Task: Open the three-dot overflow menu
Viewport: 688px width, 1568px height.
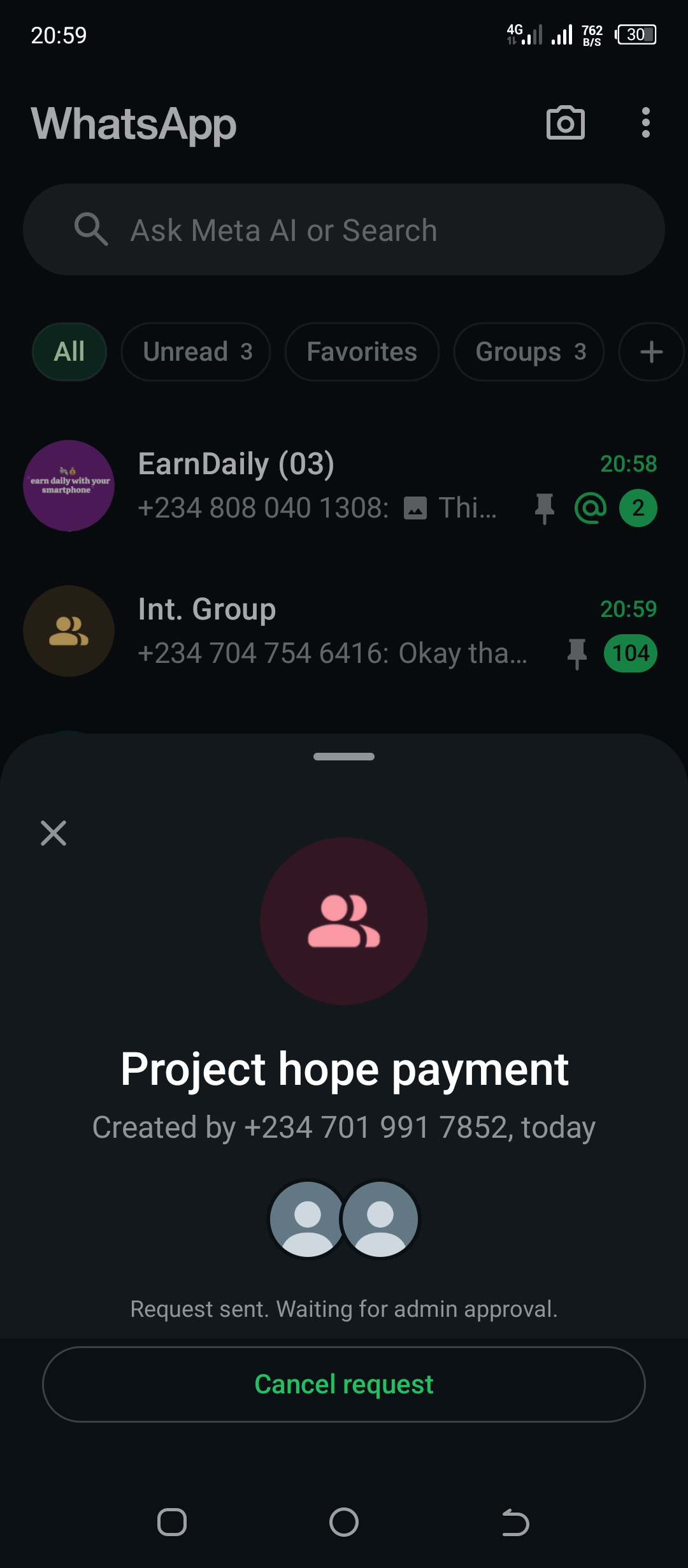Action: (x=645, y=123)
